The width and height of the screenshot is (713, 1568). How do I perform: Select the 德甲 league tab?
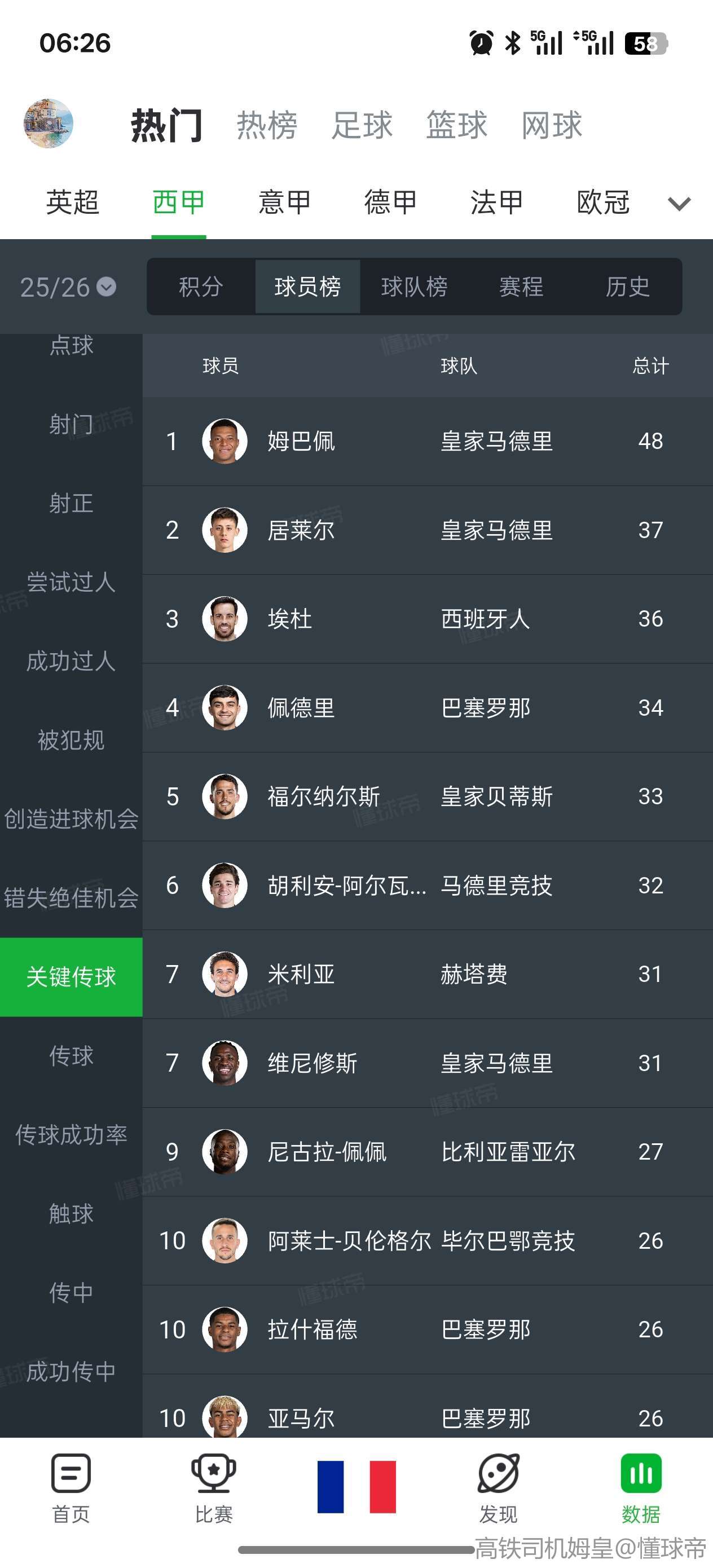tap(390, 202)
